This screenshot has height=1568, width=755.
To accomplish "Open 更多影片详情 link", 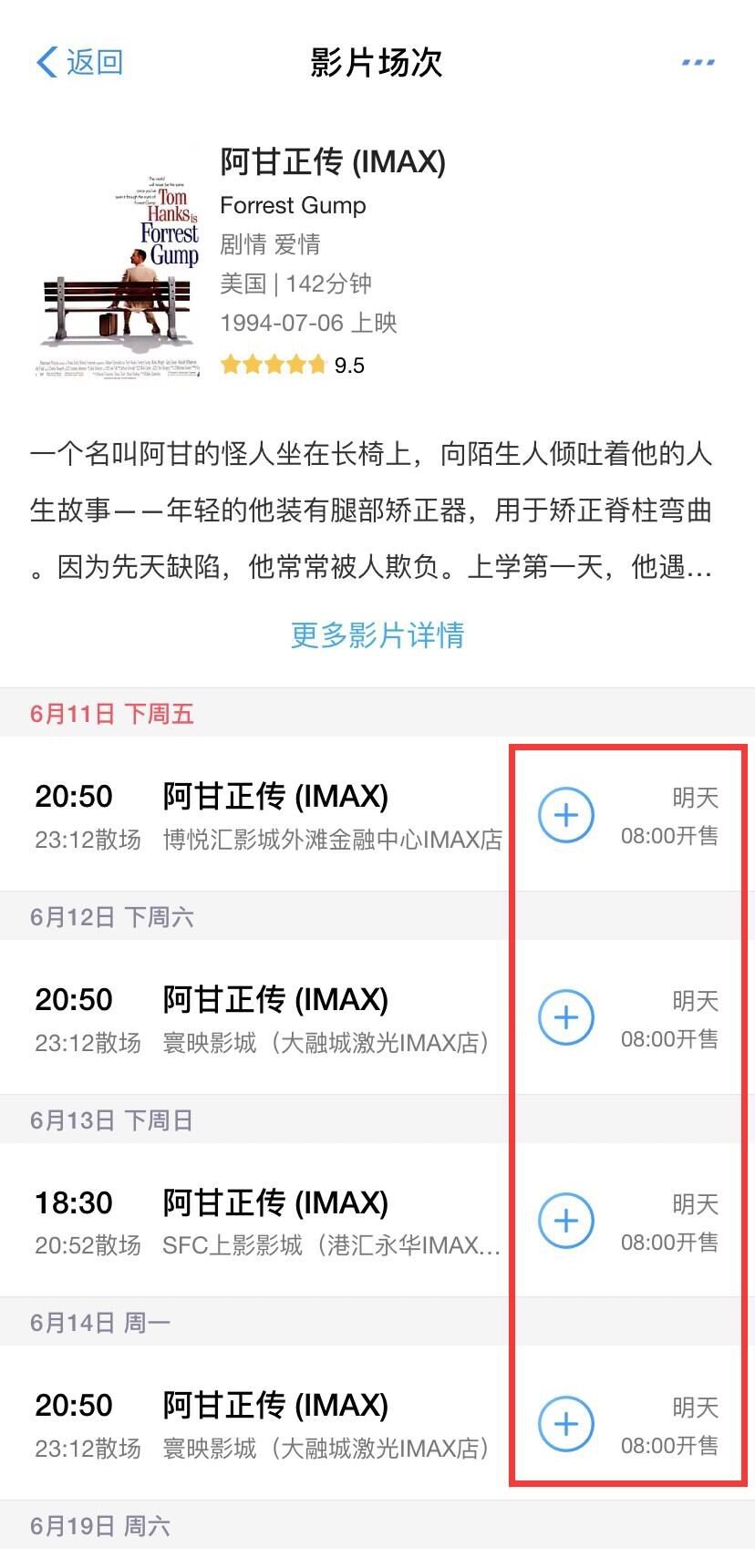I will point(377,634).
